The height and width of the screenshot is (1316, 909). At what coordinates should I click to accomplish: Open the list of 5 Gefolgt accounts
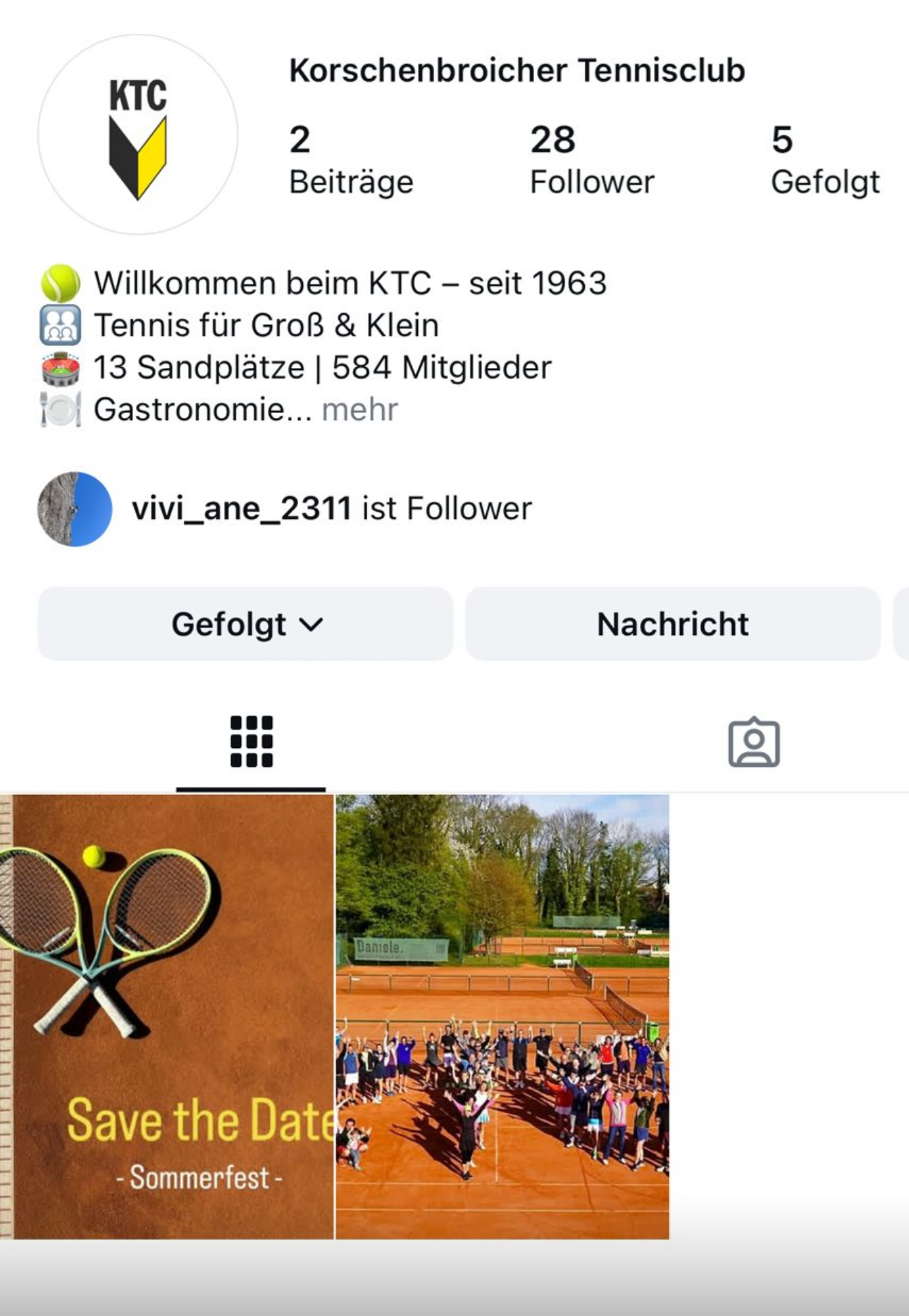point(824,161)
